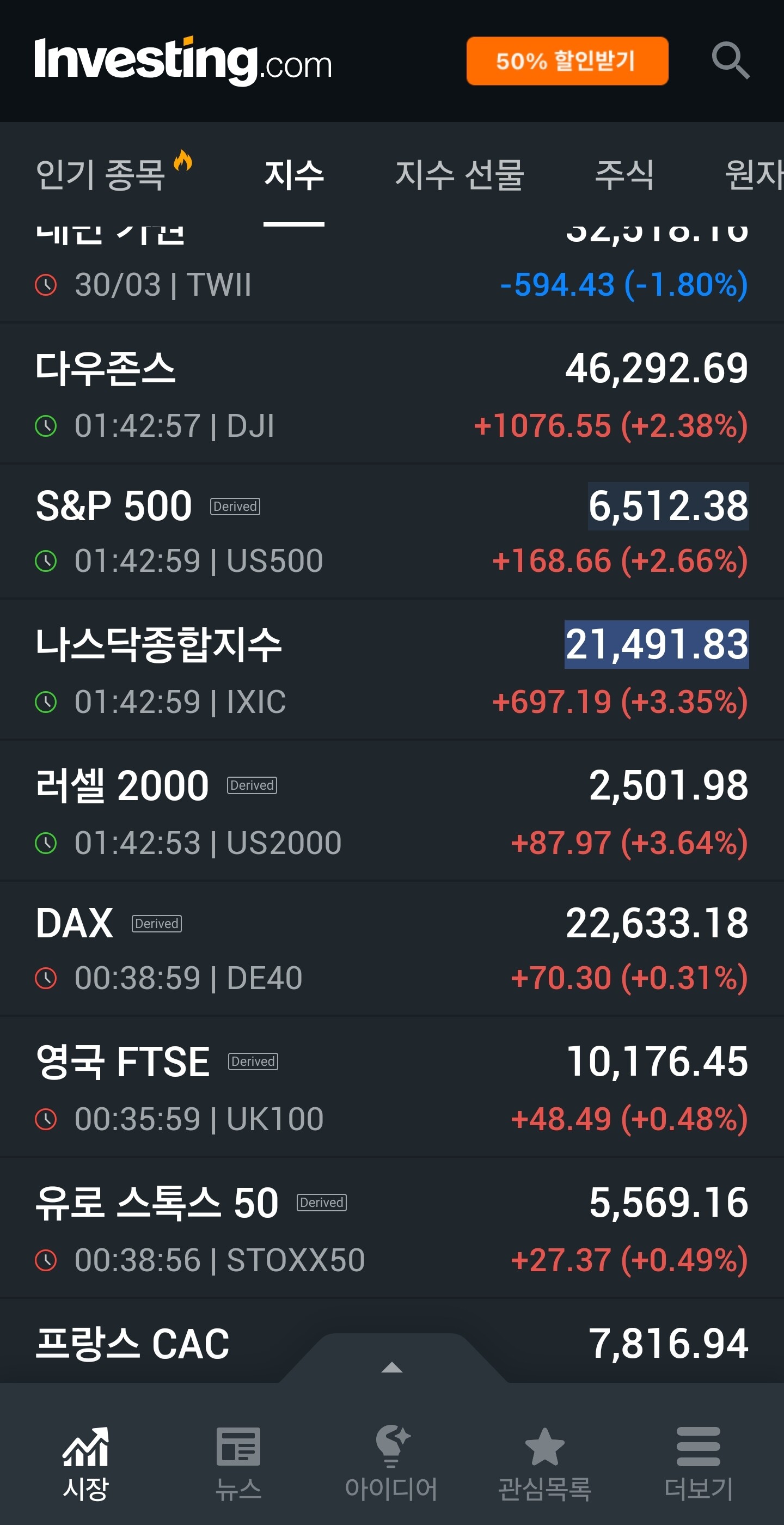Go to the 시장 bottom tab

coord(86,1463)
